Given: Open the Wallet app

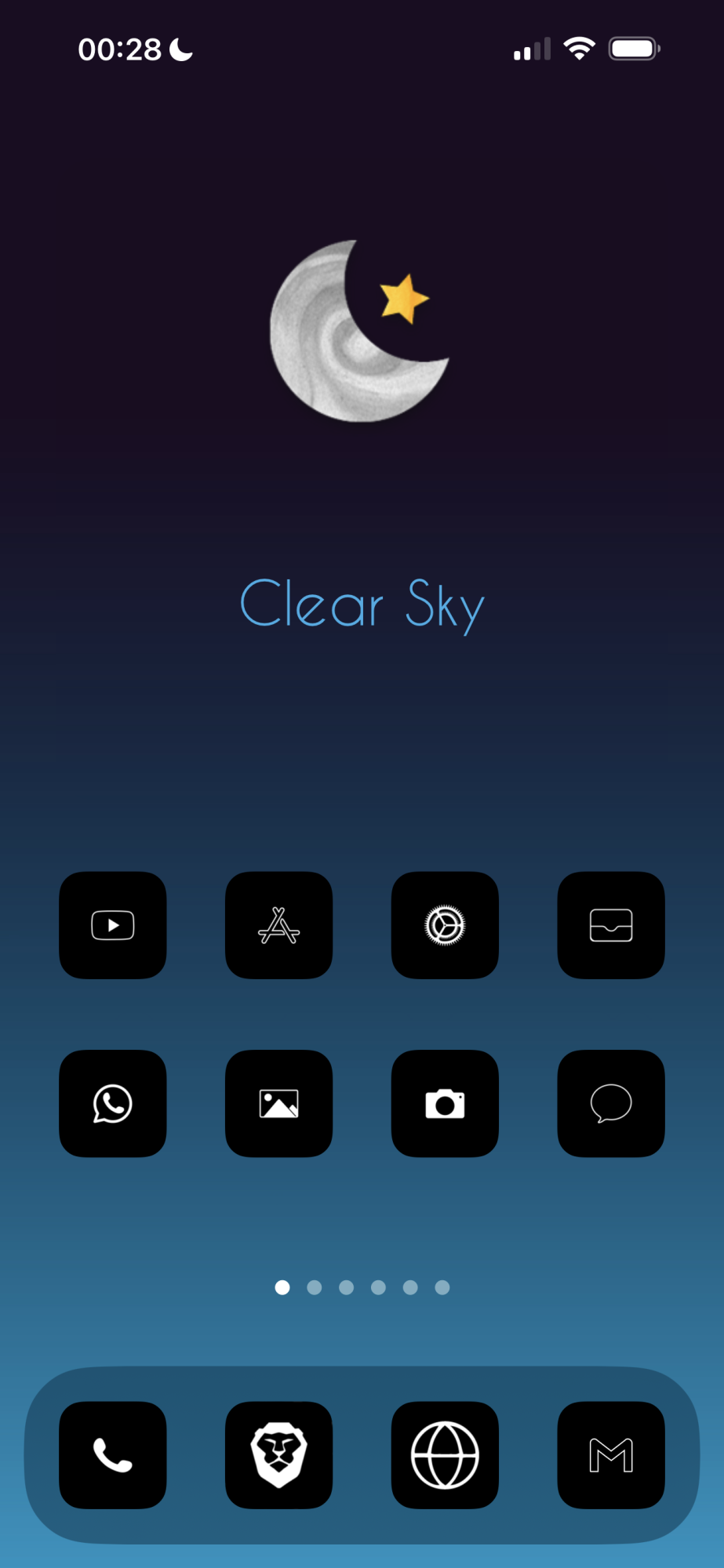Looking at the screenshot, I should [x=611, y=925].
